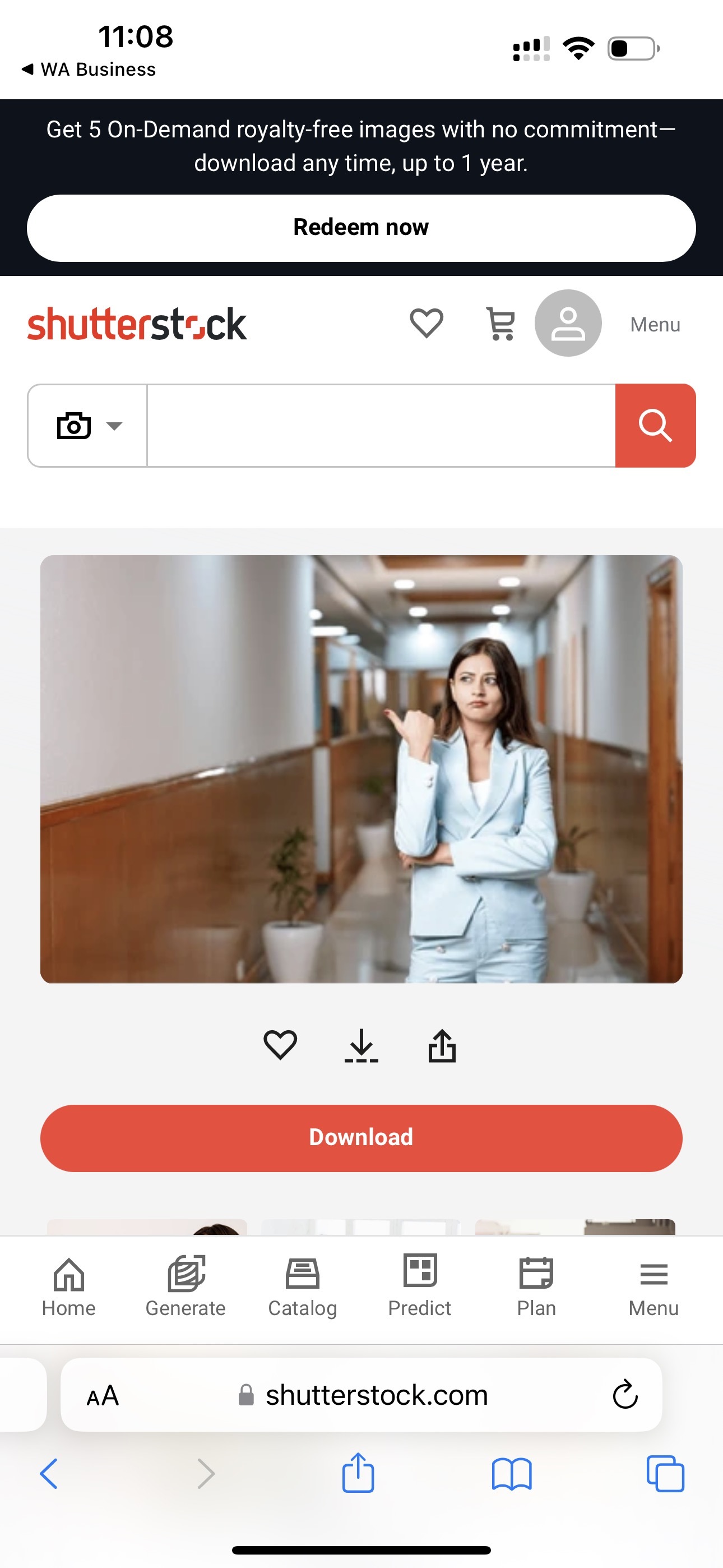Screen dimensions: 723x1568
Task: Reload the page in Safari
Action: click(625, 1395)
